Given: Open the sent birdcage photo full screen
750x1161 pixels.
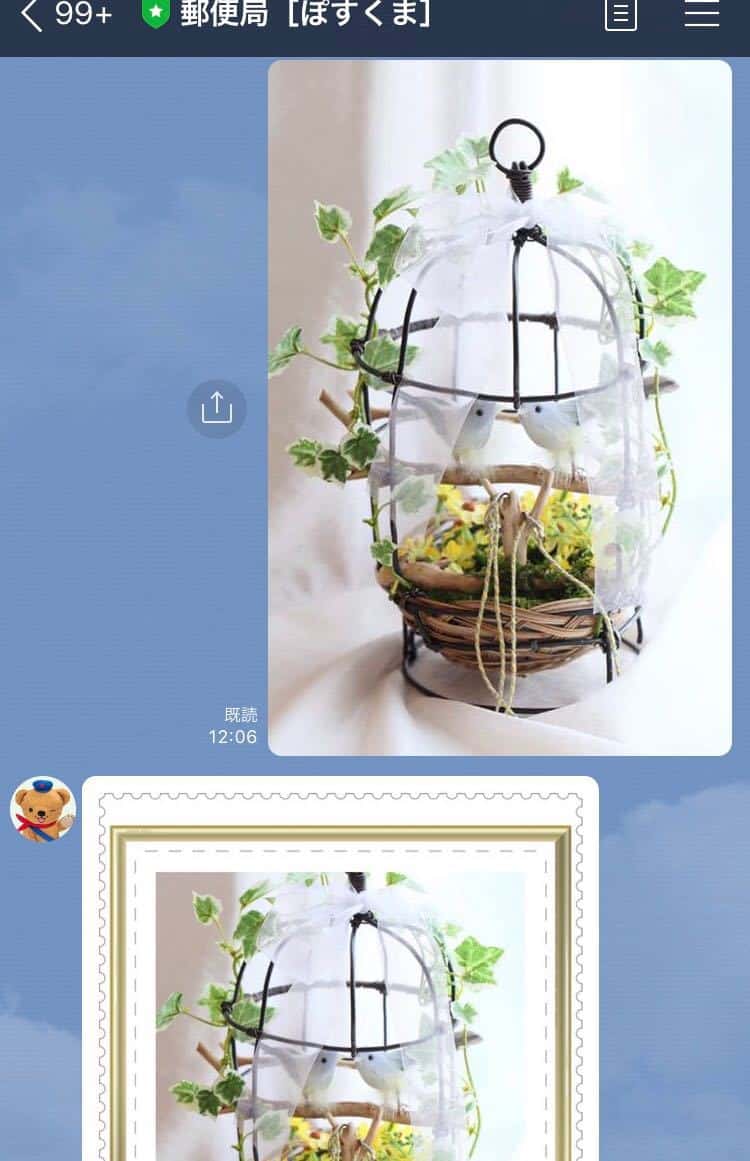Looking at the screenshot, I should pos(499,408).
